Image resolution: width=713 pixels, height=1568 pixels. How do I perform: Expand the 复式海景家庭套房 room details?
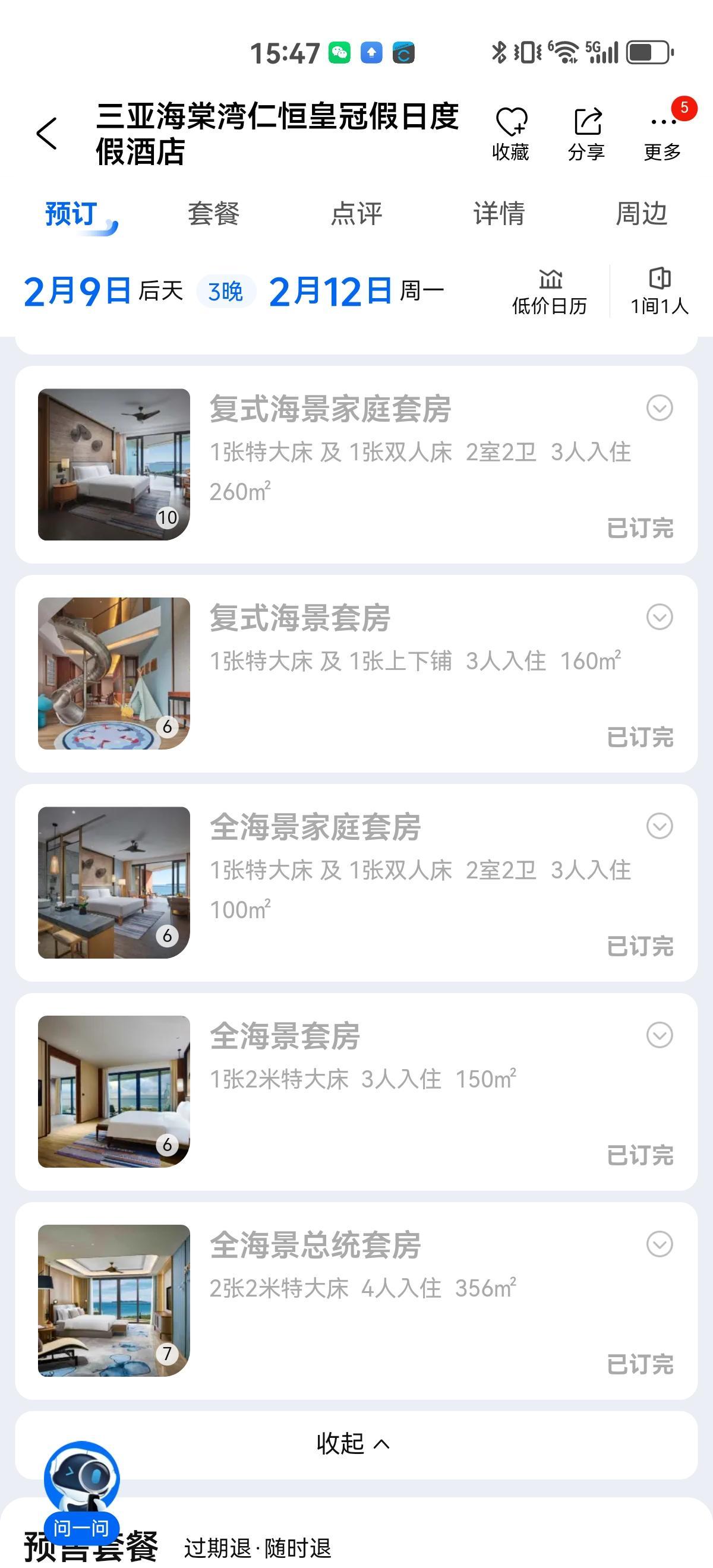click(x=660, y=408)
